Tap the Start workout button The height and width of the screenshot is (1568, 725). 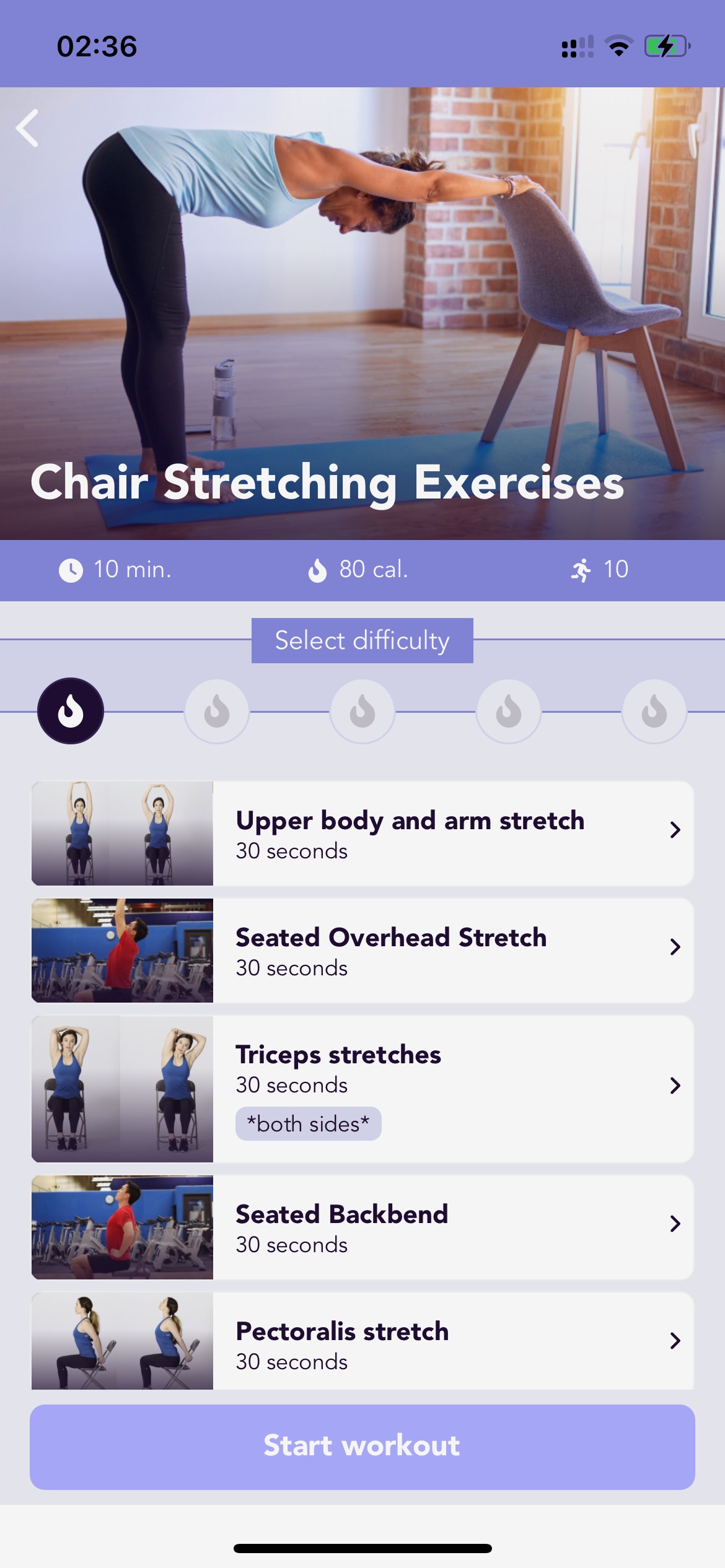click(362, 1447)
